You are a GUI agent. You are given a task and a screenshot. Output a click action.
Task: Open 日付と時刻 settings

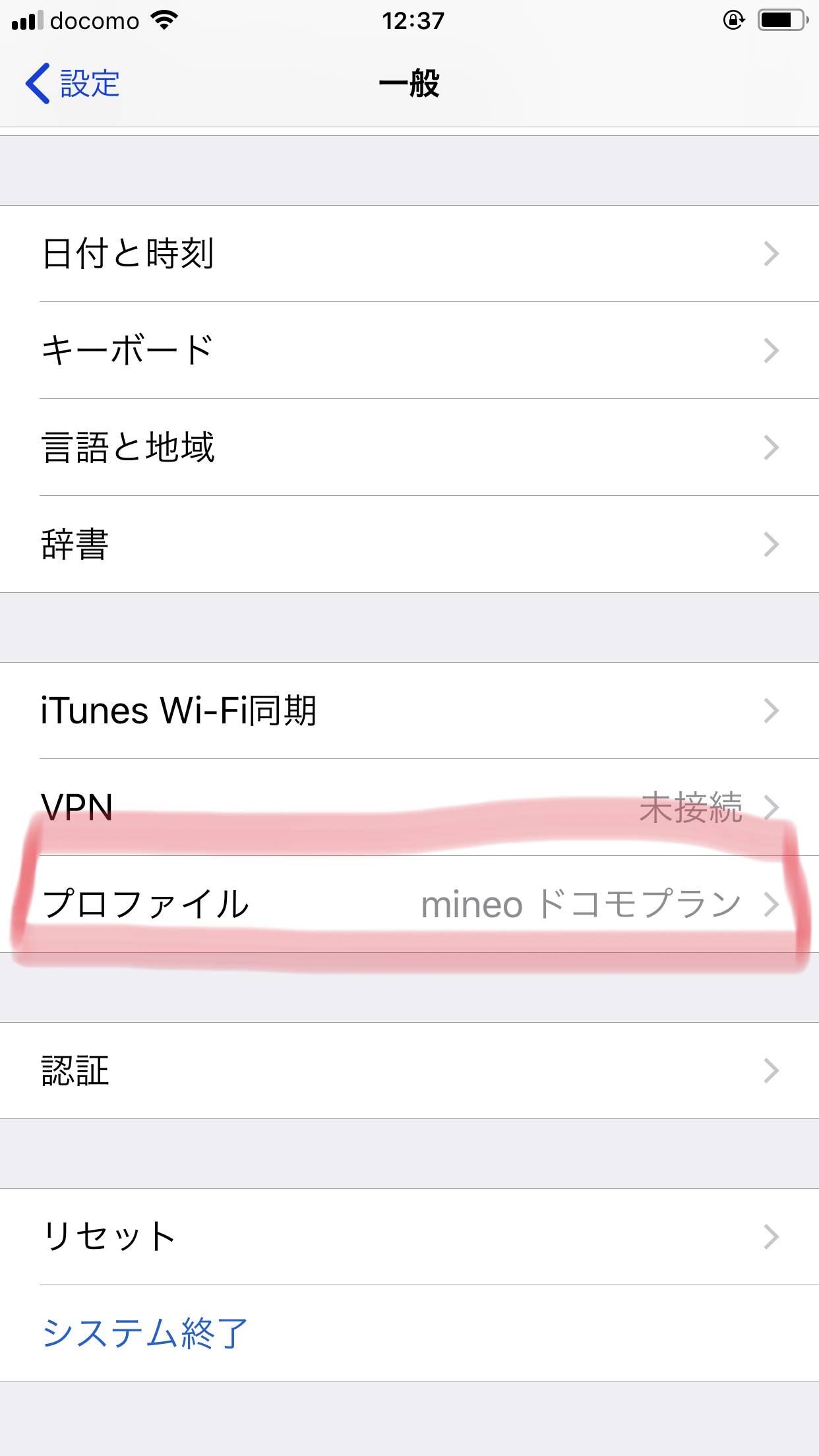[409, 254]
